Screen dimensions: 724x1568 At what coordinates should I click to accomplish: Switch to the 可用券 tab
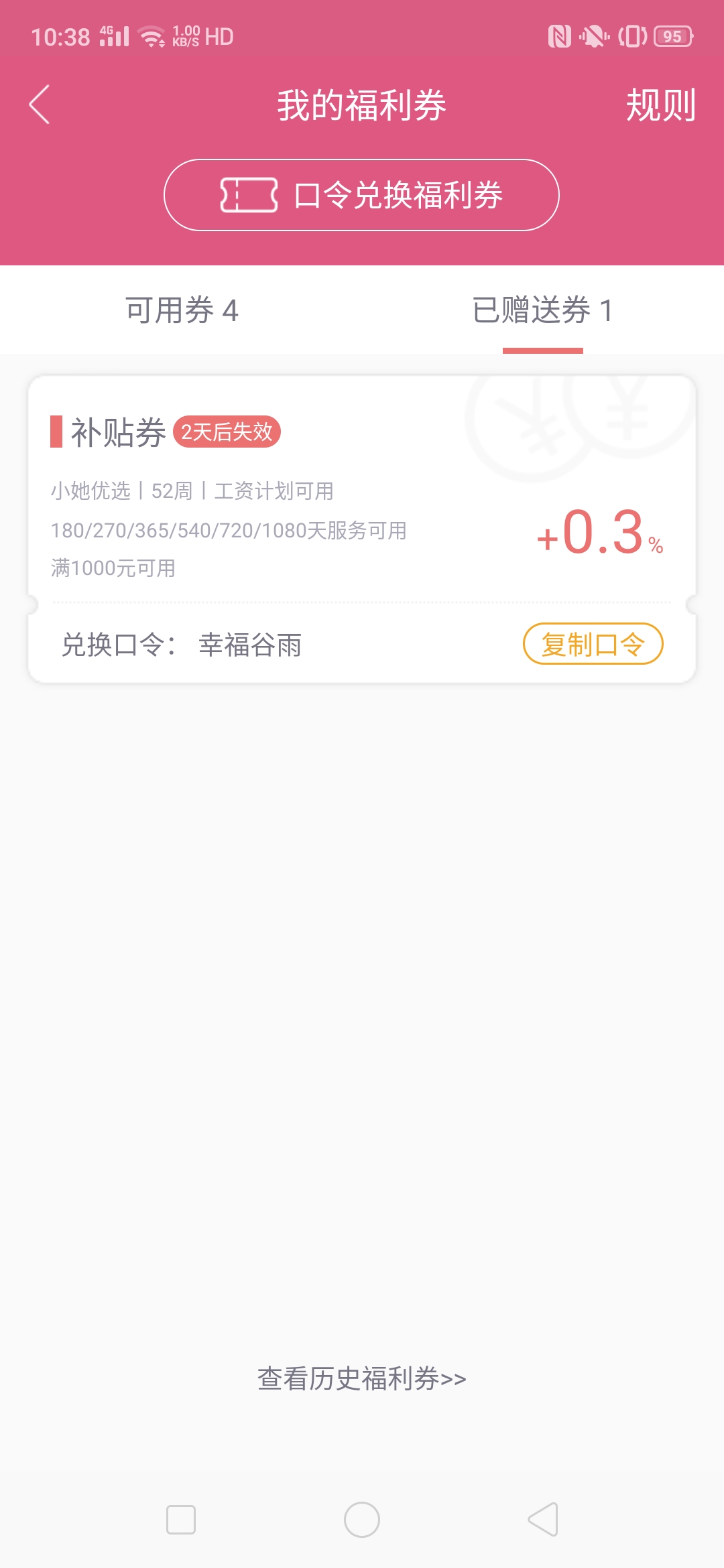pos(182,310)
